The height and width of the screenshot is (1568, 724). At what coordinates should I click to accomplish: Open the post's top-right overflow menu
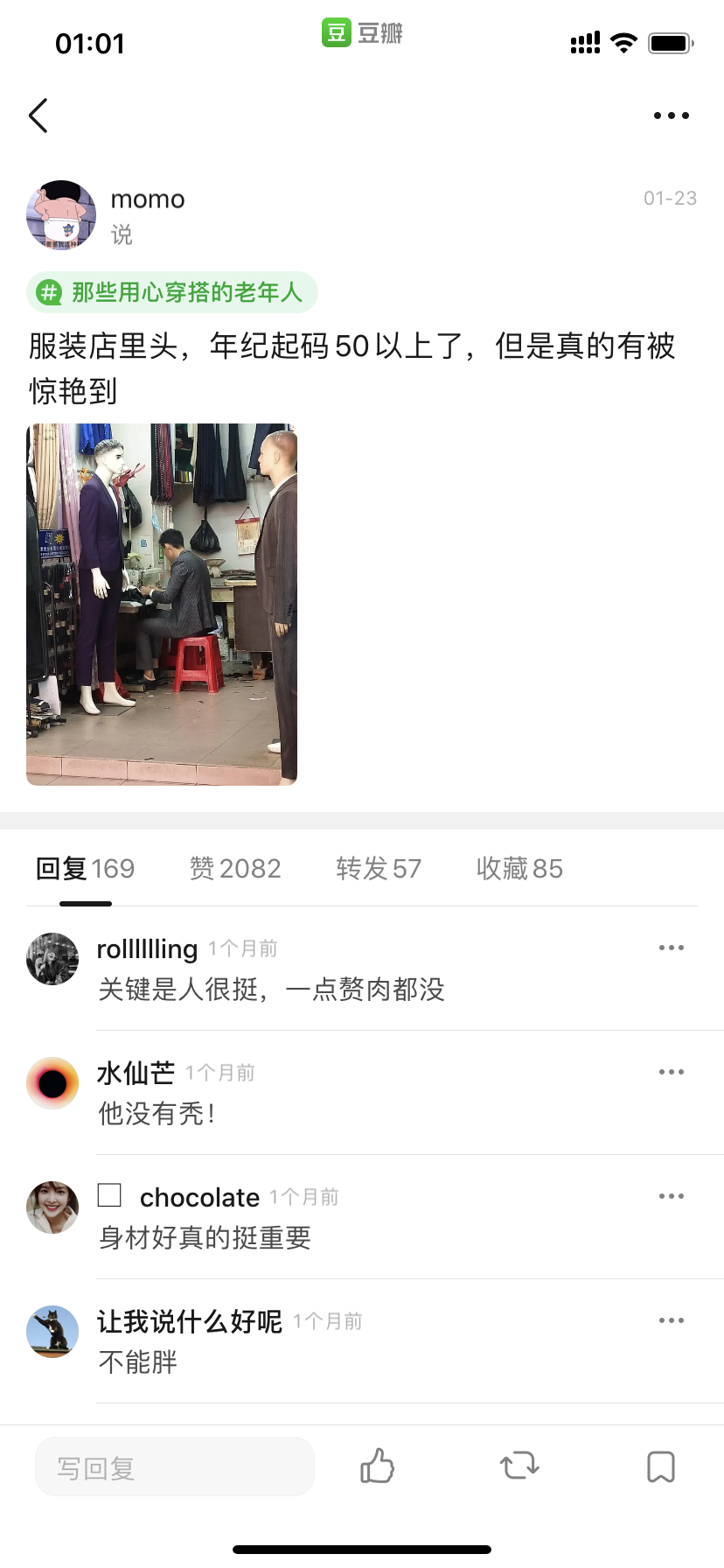point(671,115)
